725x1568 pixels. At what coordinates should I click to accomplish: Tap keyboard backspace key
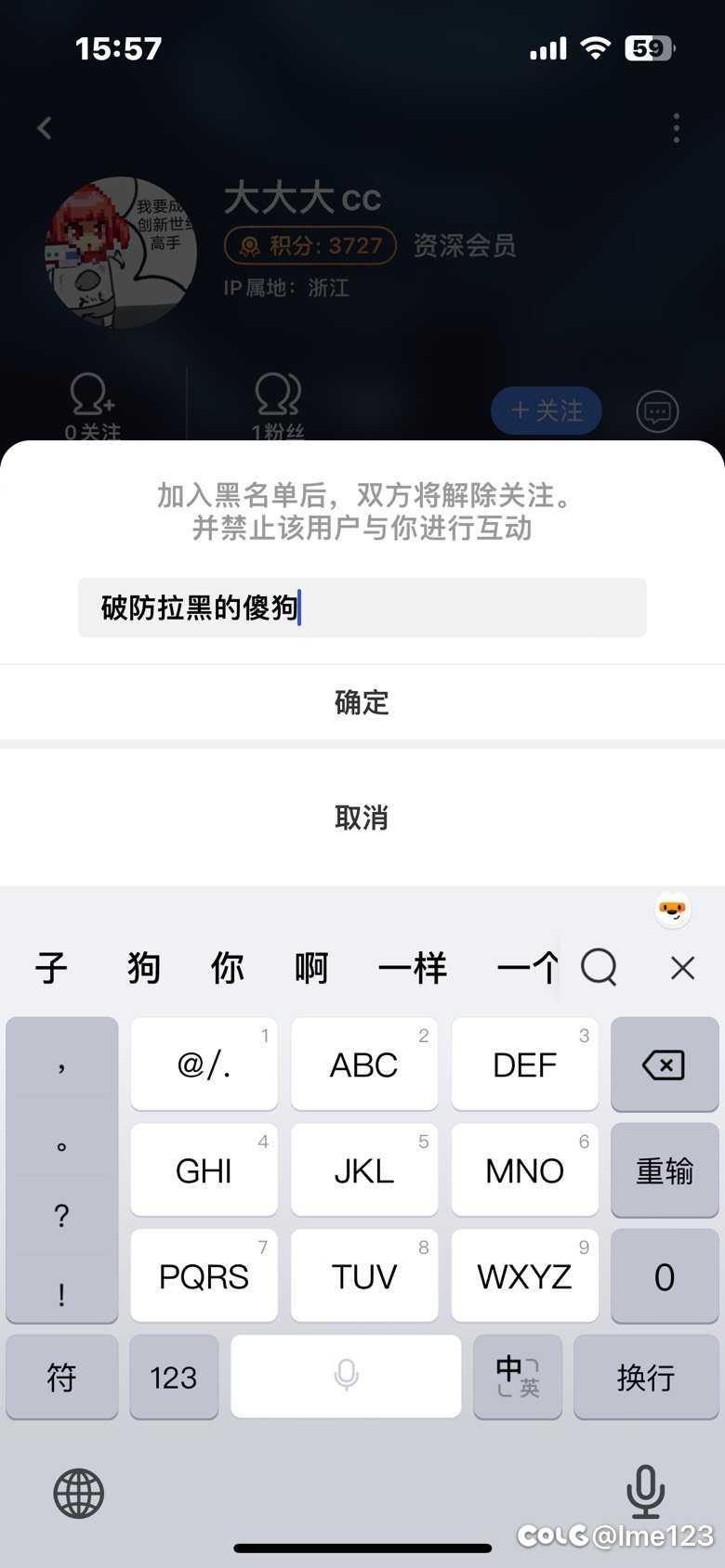click(665, 1065)
